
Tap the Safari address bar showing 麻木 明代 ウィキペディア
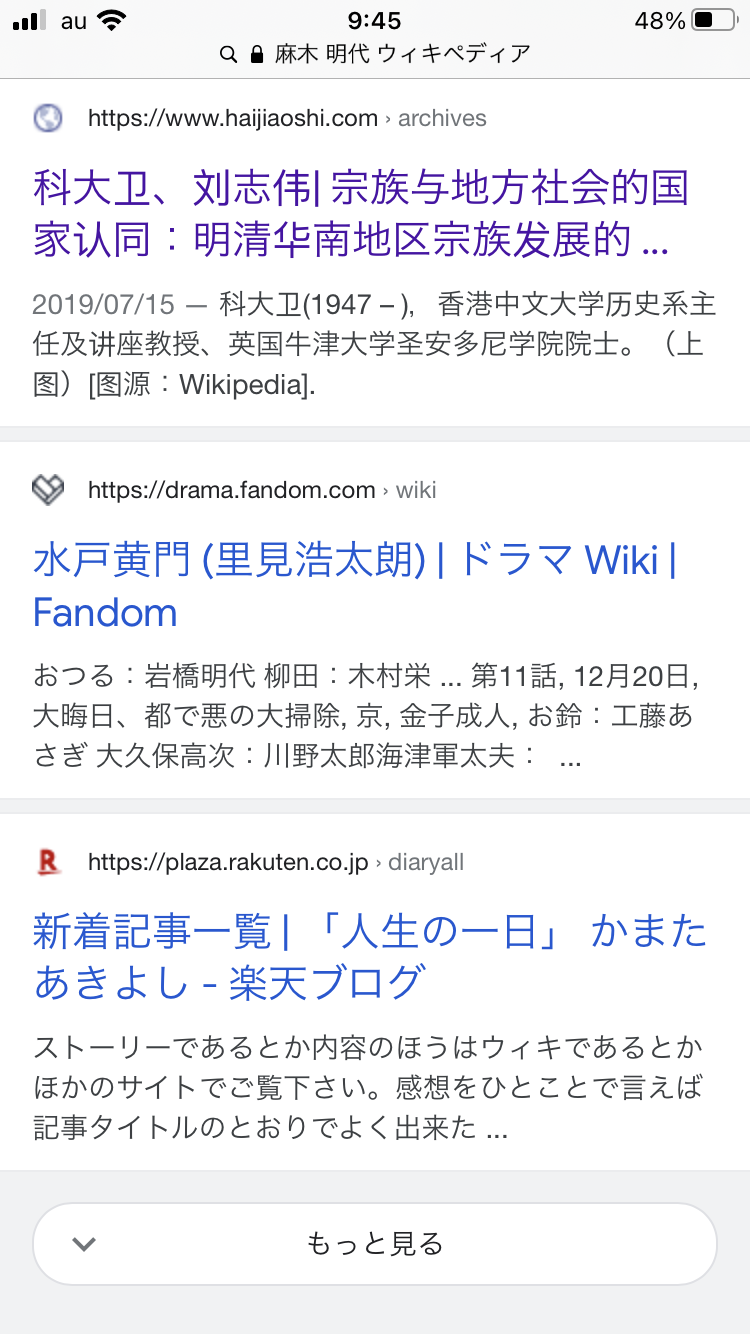point(375,53)
